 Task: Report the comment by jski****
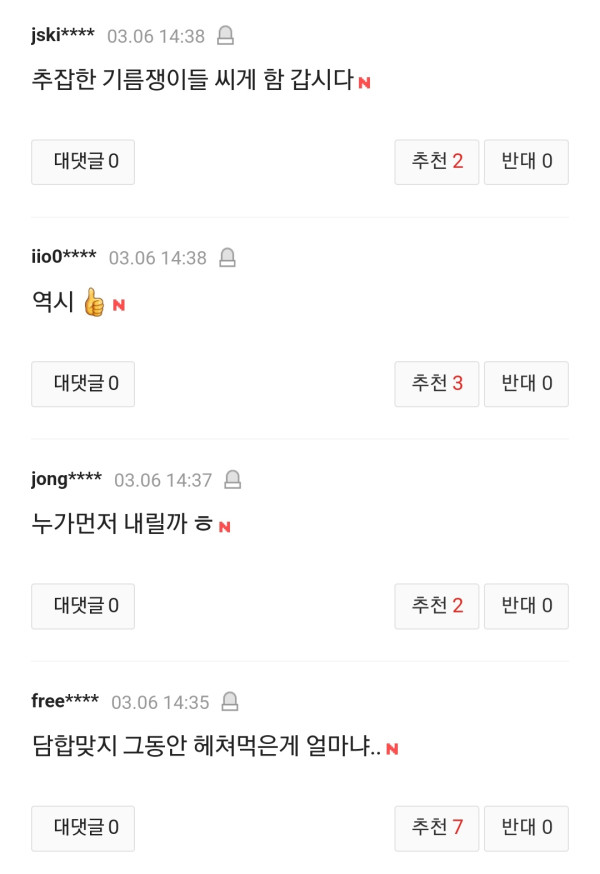coord(226,37)
